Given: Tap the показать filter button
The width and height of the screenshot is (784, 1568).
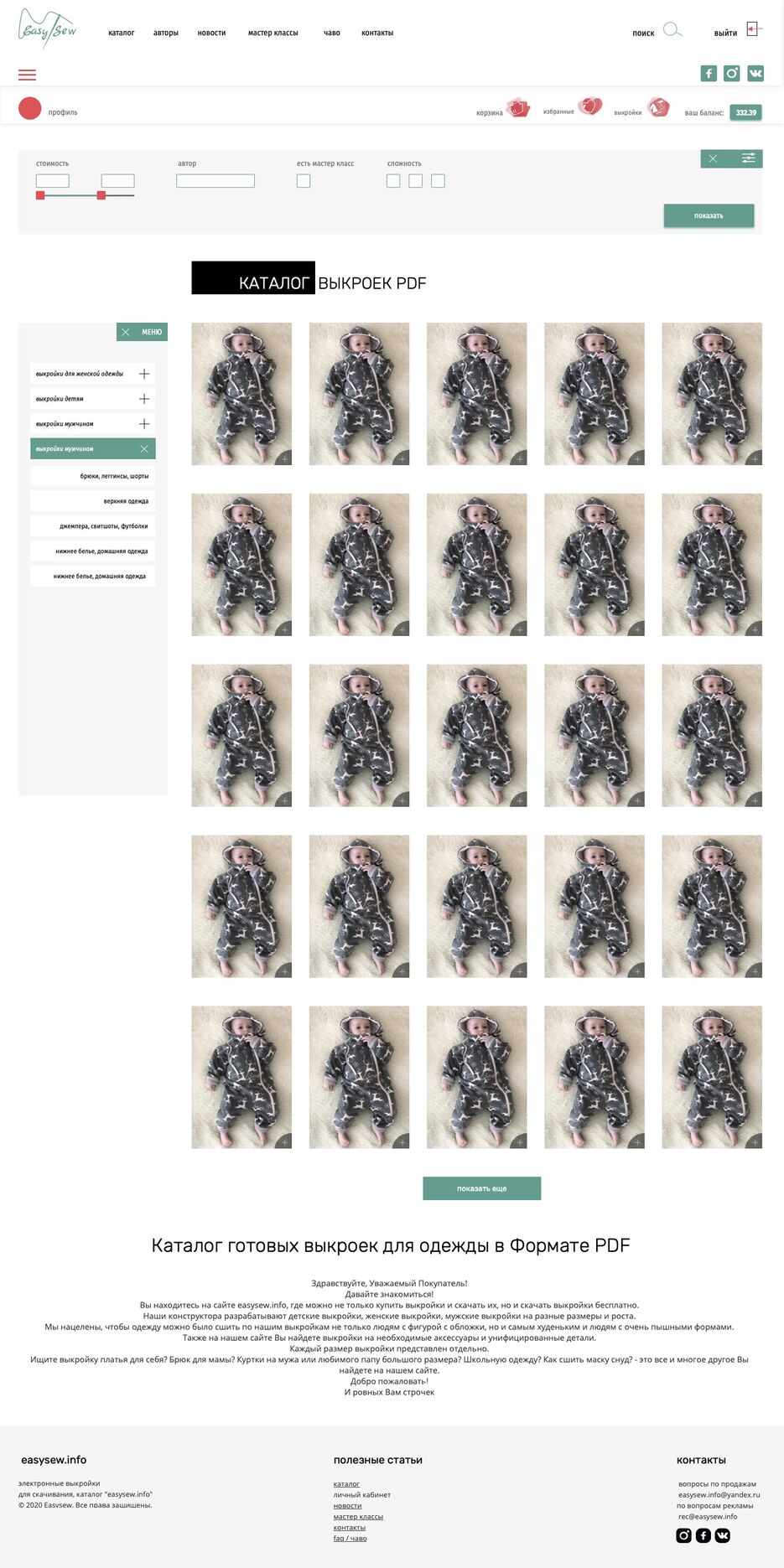Looking at the screenshot, I should click(709, 215).
